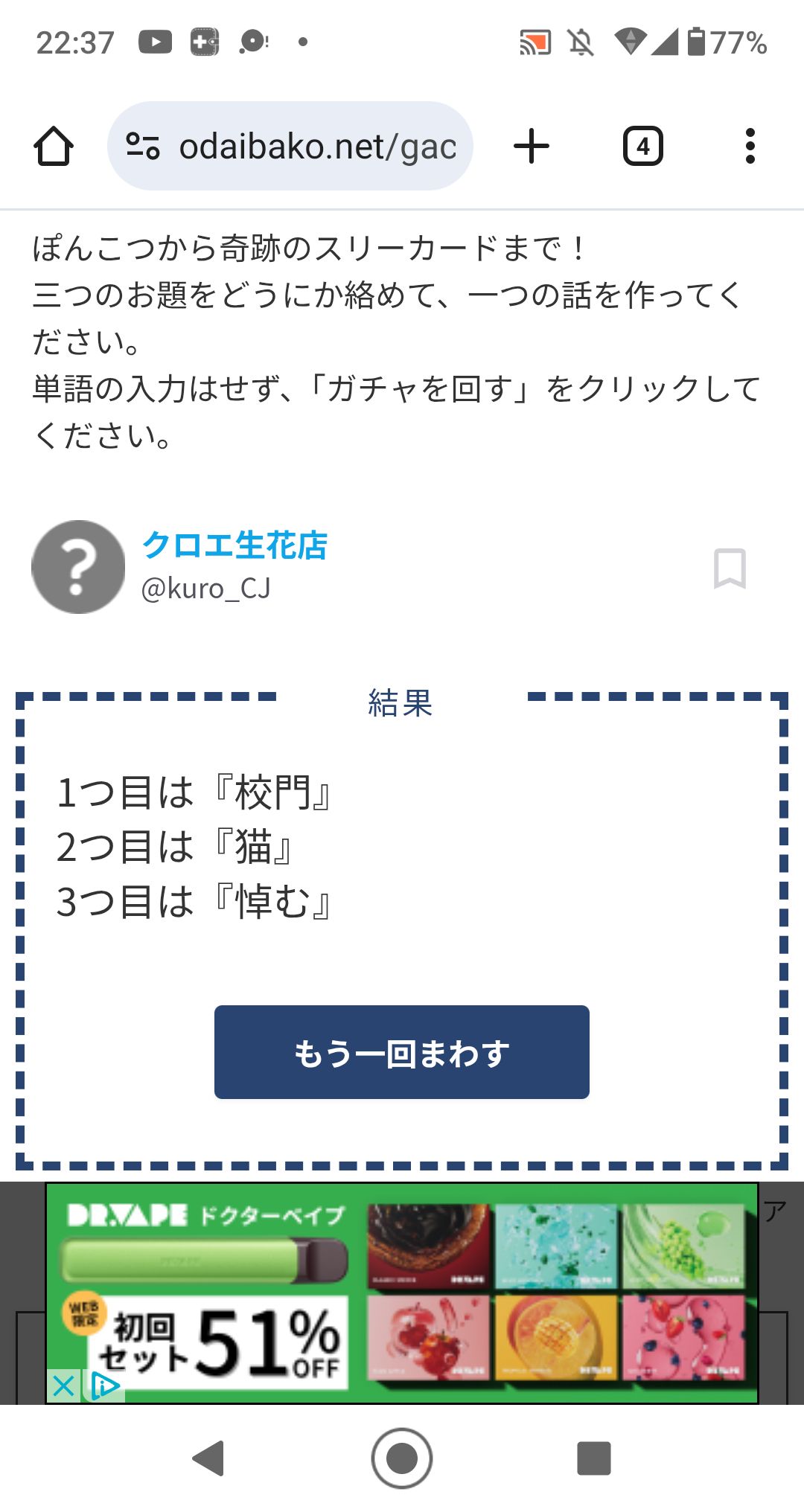Tap もう一回まわす to spin again

tap(402, 1052)
